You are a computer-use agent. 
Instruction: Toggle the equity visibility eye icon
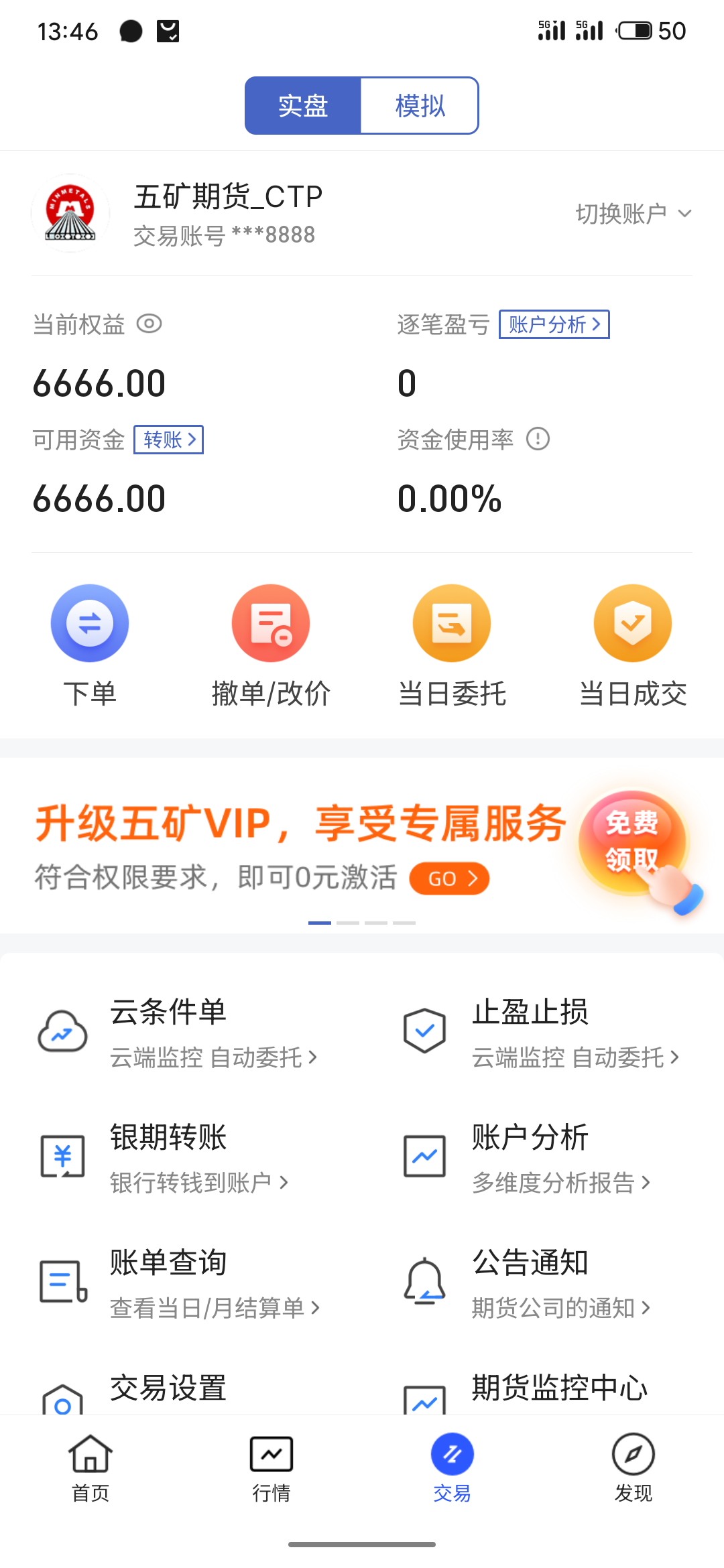click(149, 324)
